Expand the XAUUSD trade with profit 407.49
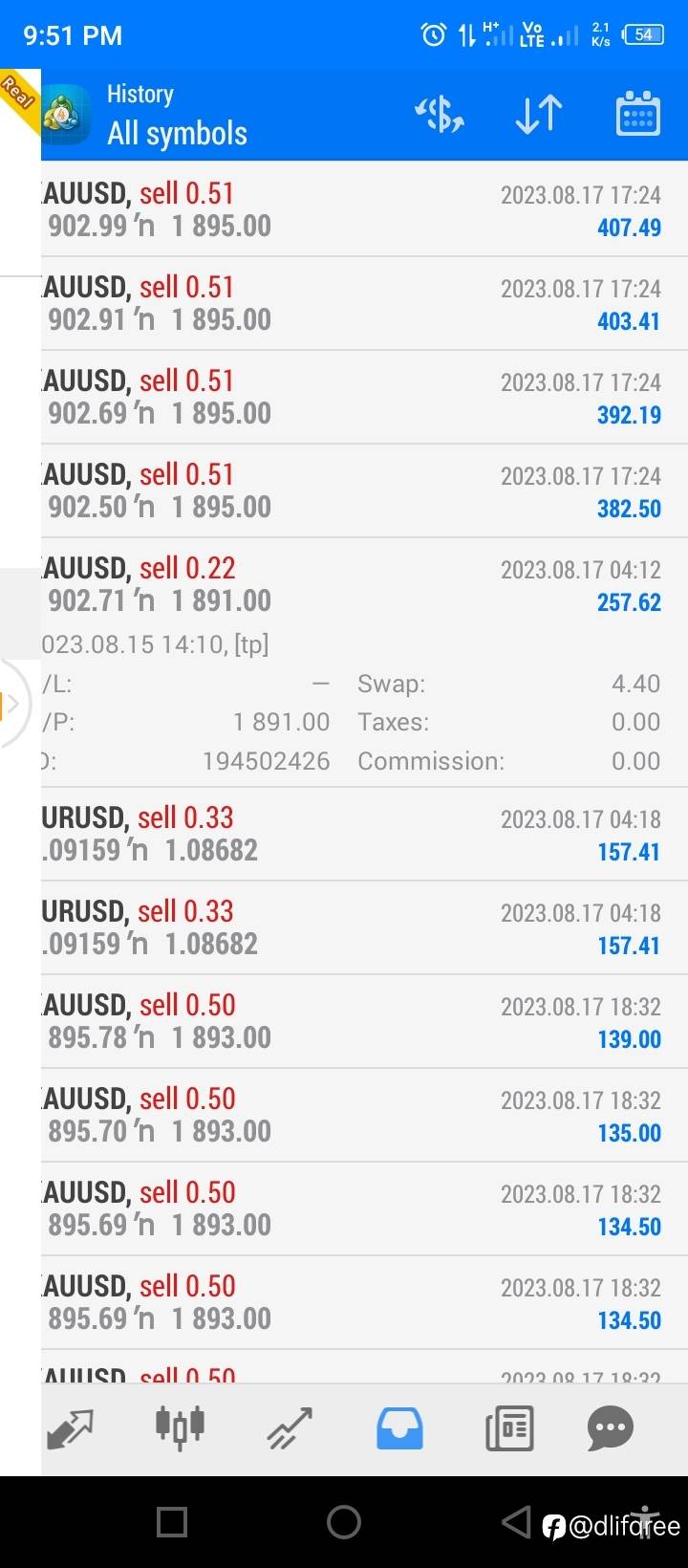688x1568 pixels. (364, 209)
